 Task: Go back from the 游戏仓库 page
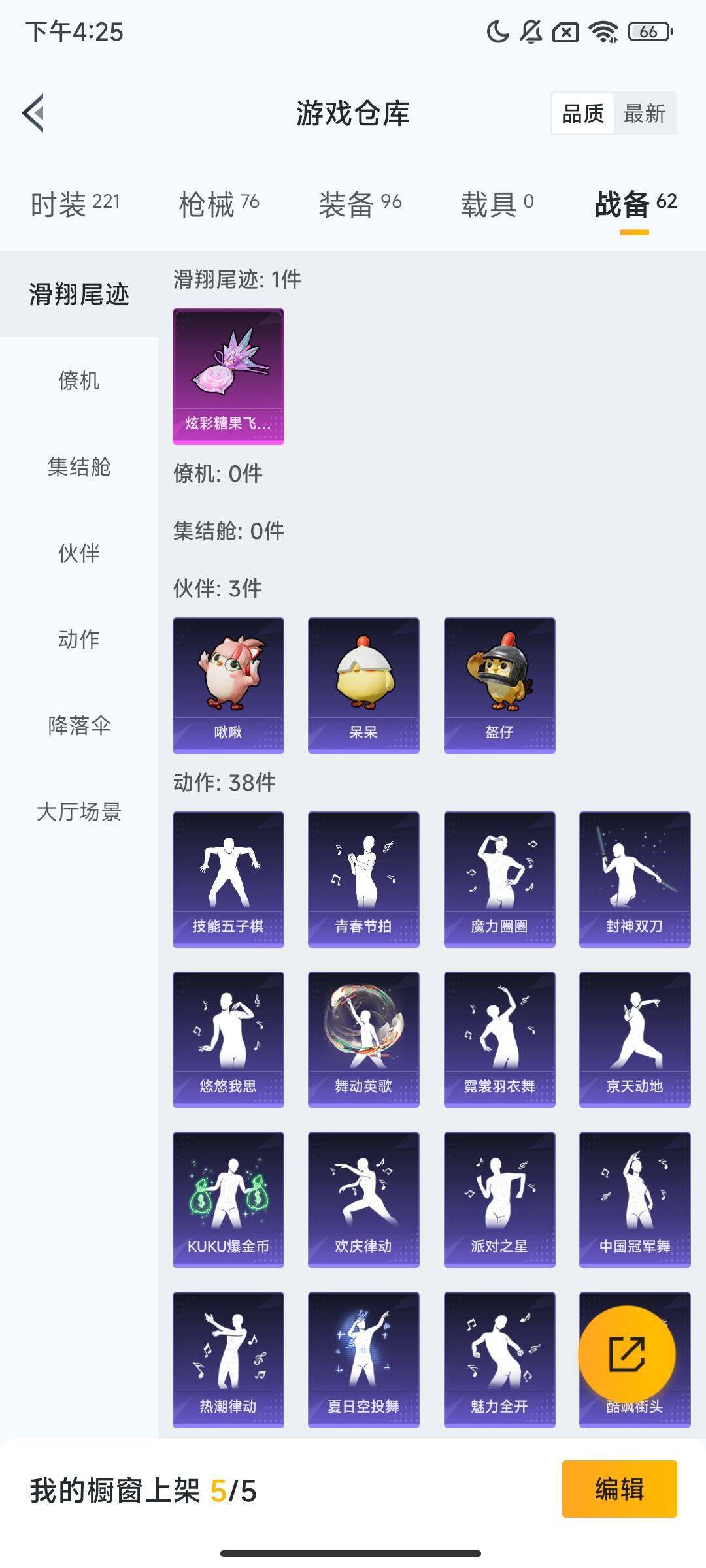(x=34, y=113)
